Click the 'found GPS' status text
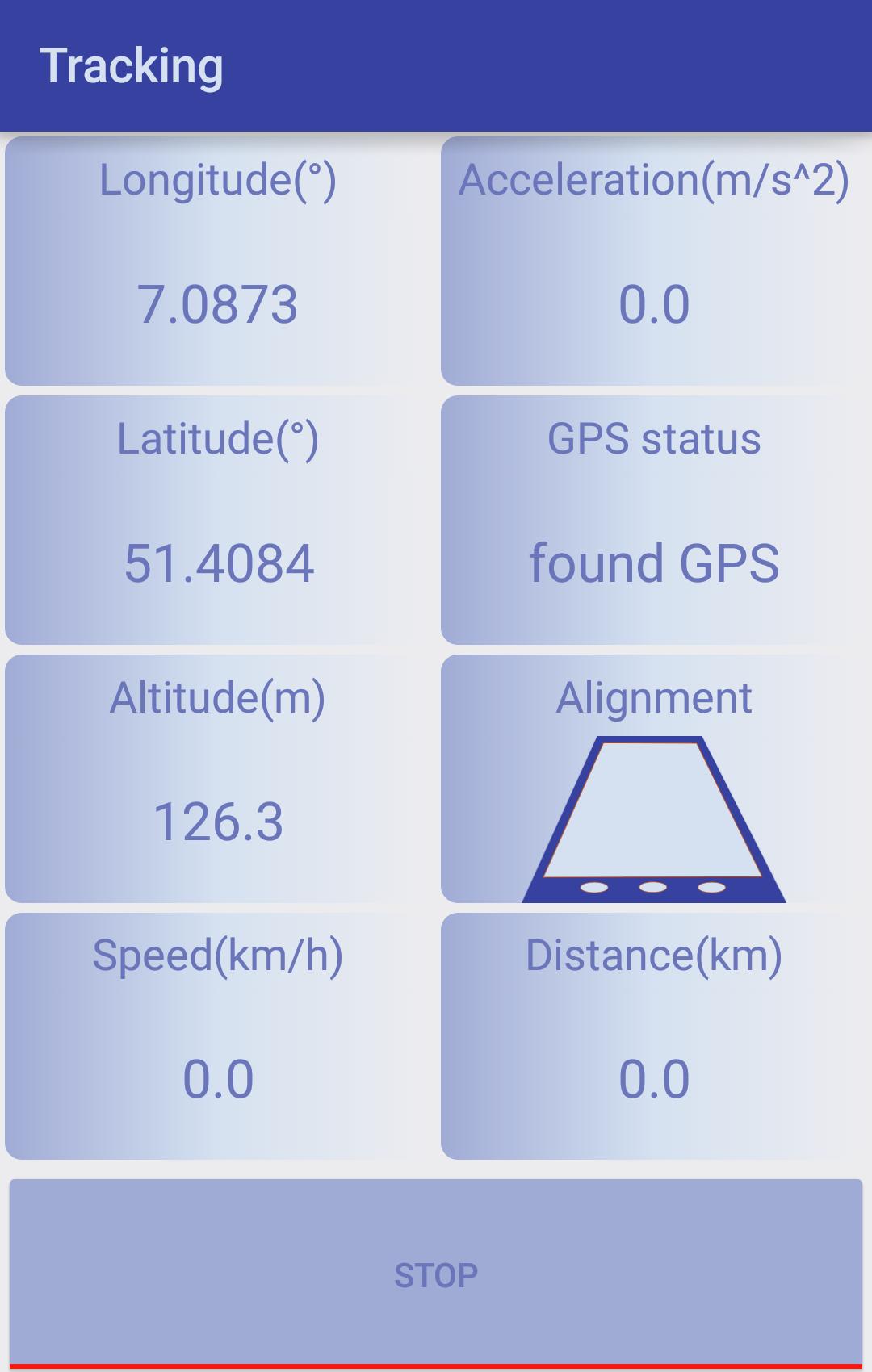 [x=654, y=563]
